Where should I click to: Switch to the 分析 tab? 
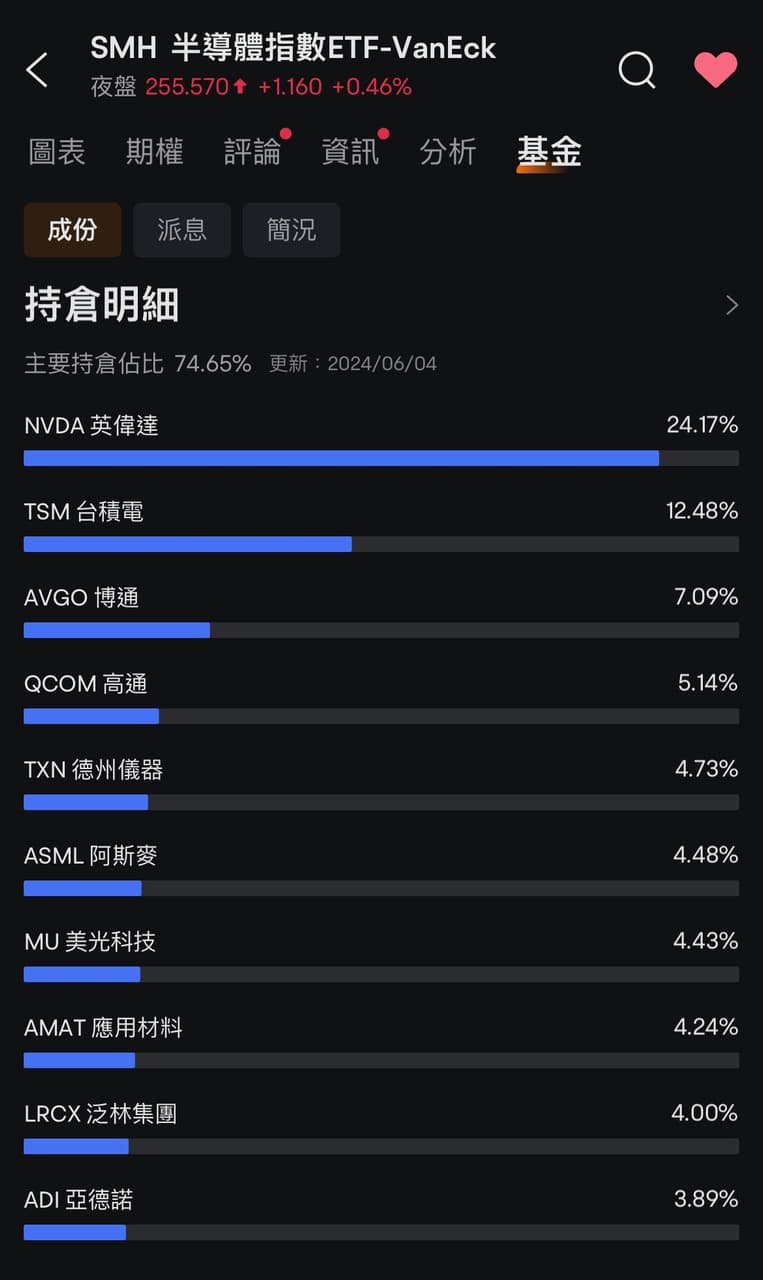tap(447, 152)
